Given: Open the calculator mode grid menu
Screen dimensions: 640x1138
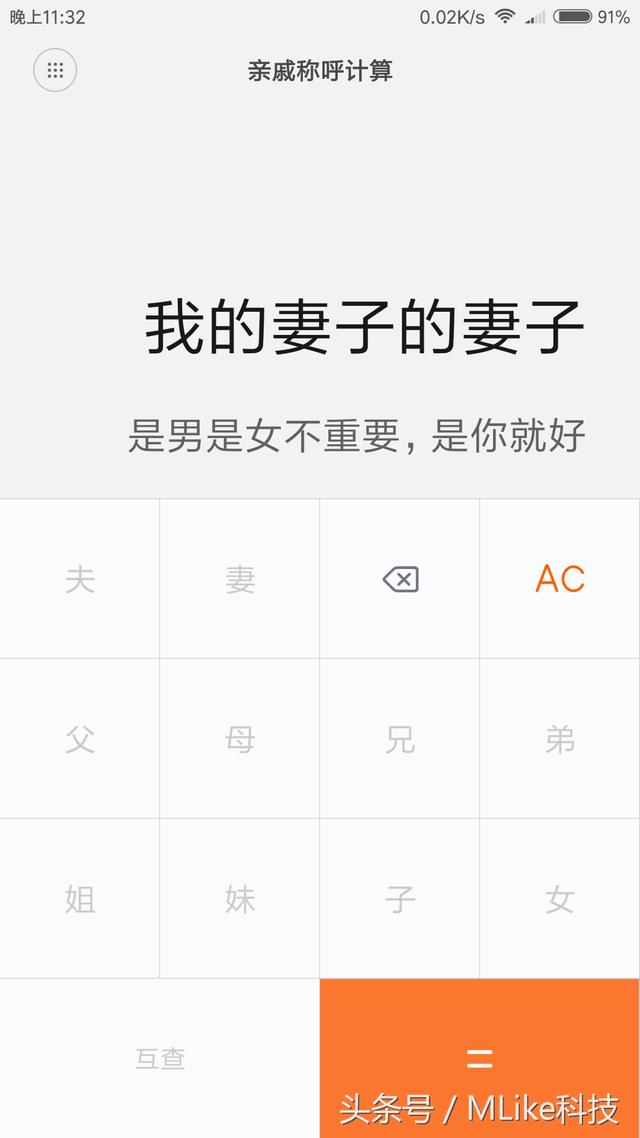Looking at the screenshot, I should point(55,70).
